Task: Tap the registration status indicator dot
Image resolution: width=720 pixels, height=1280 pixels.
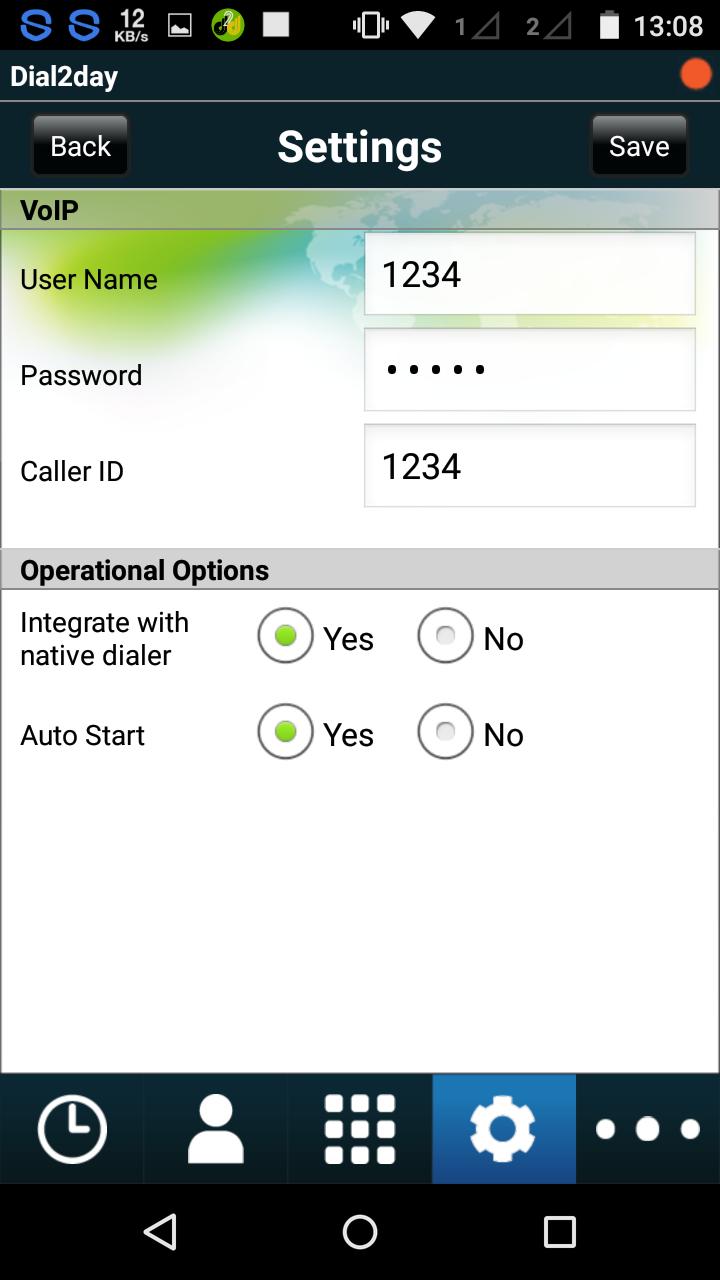Action: tap(695, 72)
